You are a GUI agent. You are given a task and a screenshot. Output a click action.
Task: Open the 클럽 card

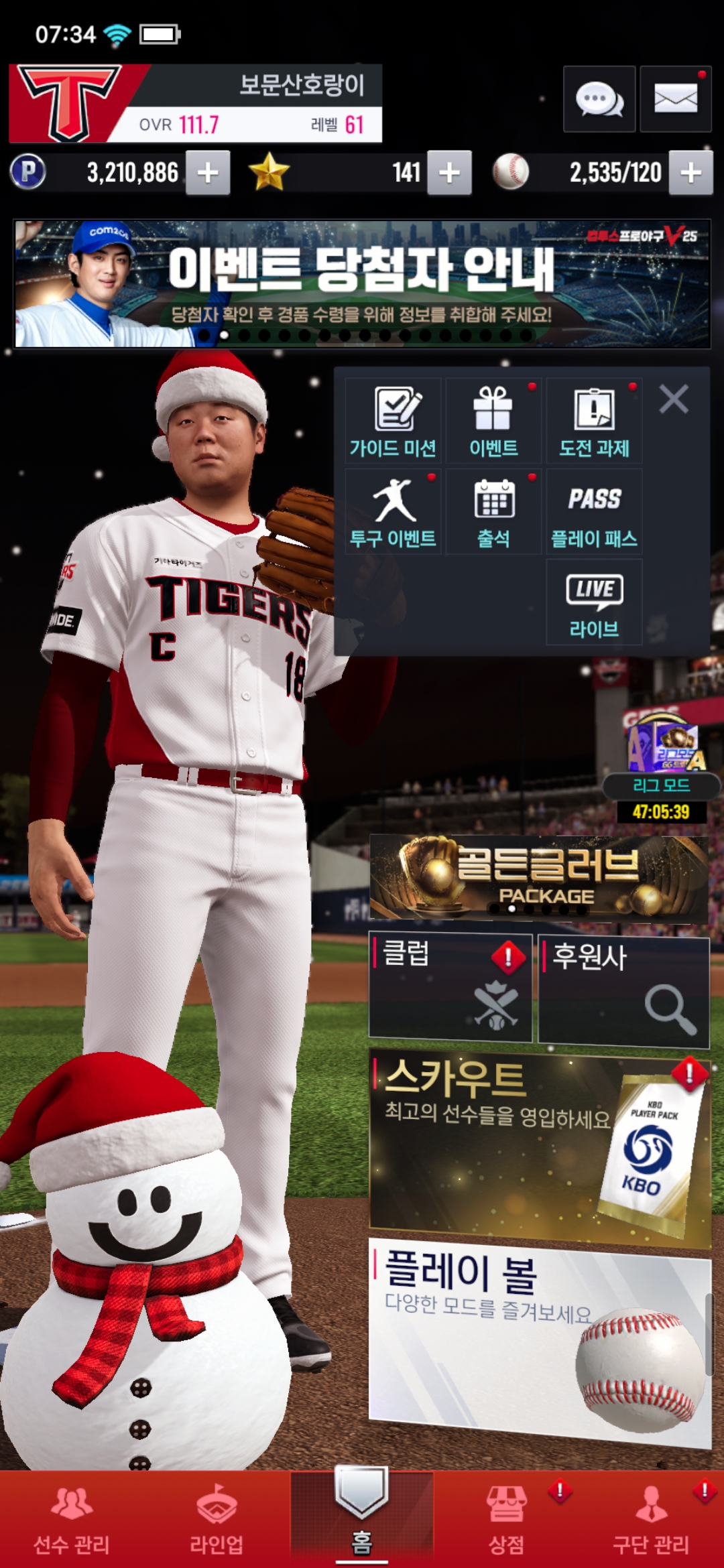tap(450, 988)
